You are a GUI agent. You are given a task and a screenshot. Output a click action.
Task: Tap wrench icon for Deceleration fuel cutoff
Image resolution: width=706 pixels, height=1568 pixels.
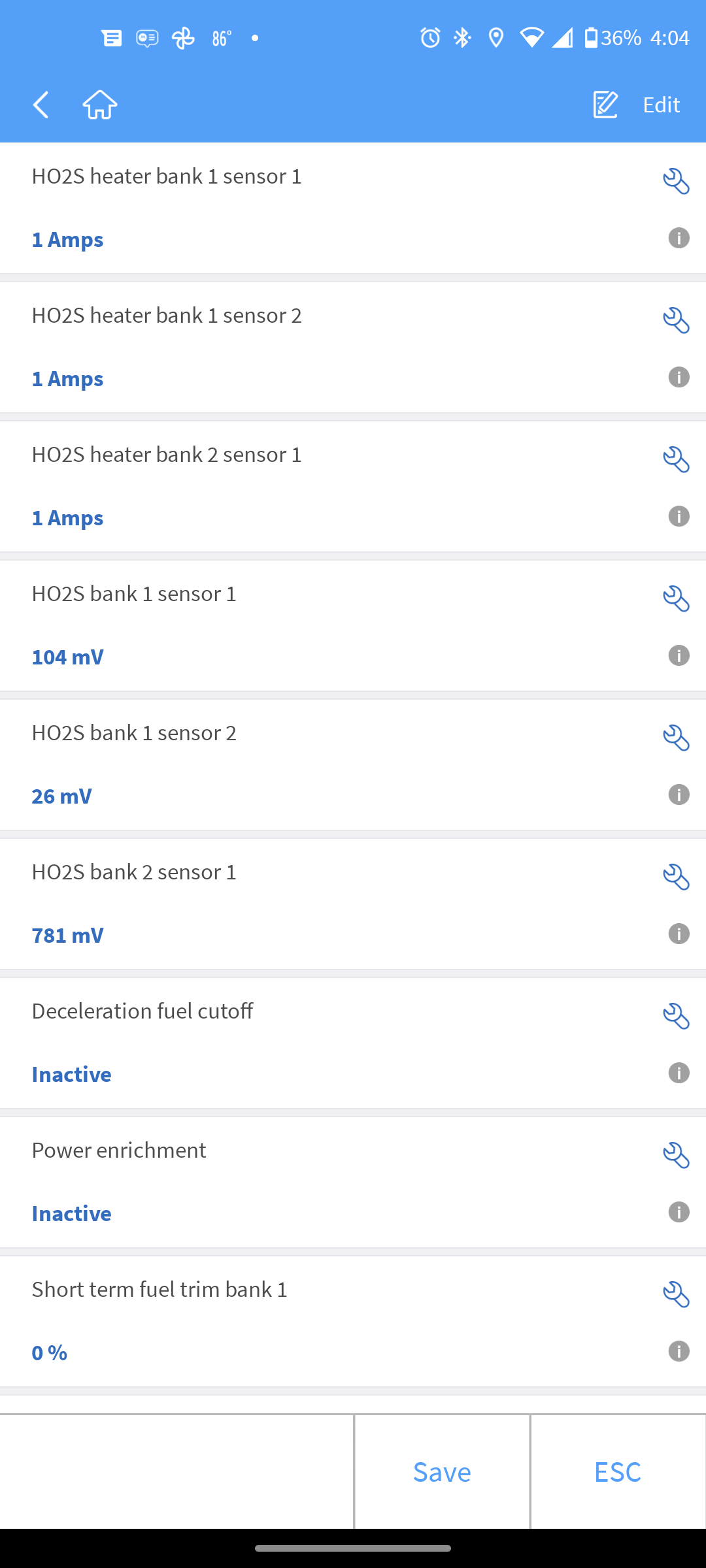[677, 1017]
